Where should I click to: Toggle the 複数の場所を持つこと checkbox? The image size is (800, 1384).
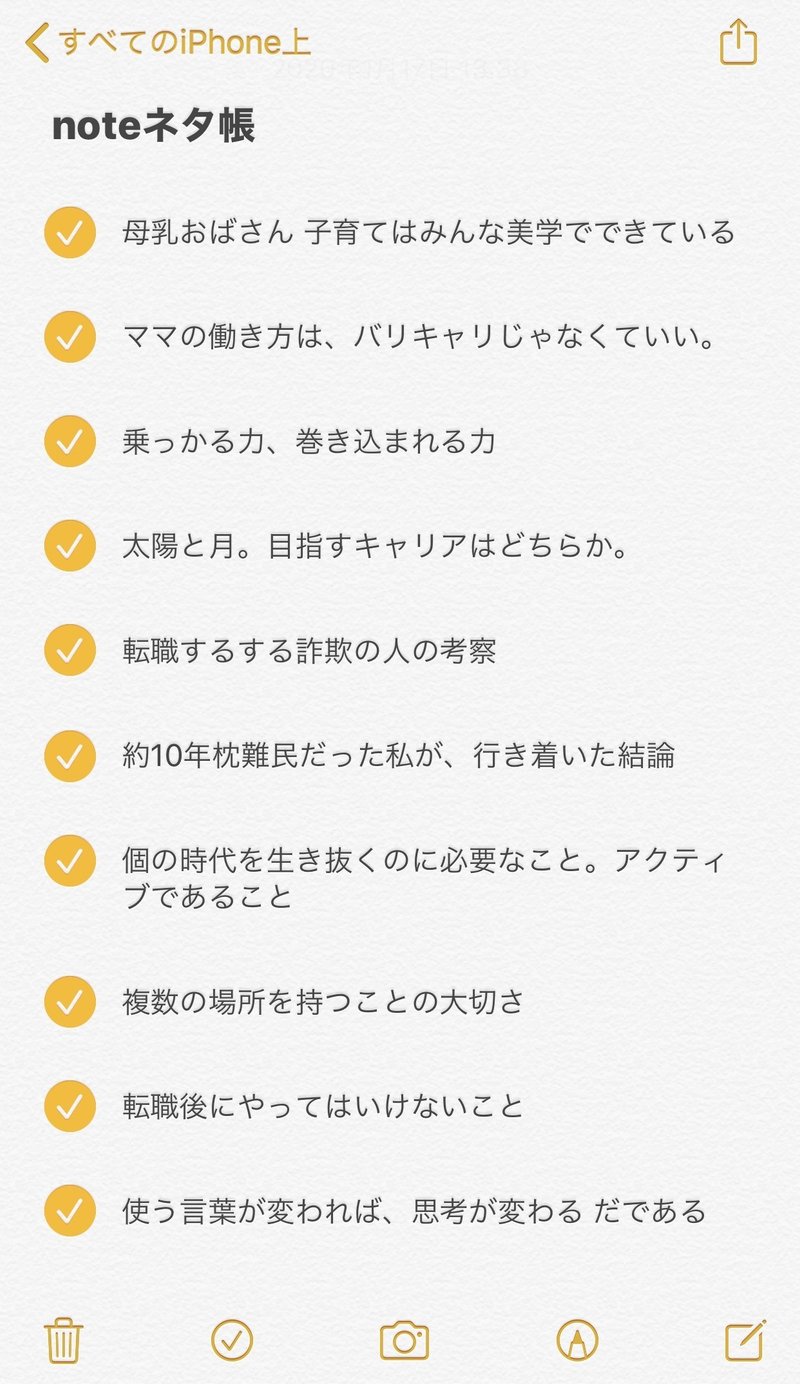[x=70, y=1002]
